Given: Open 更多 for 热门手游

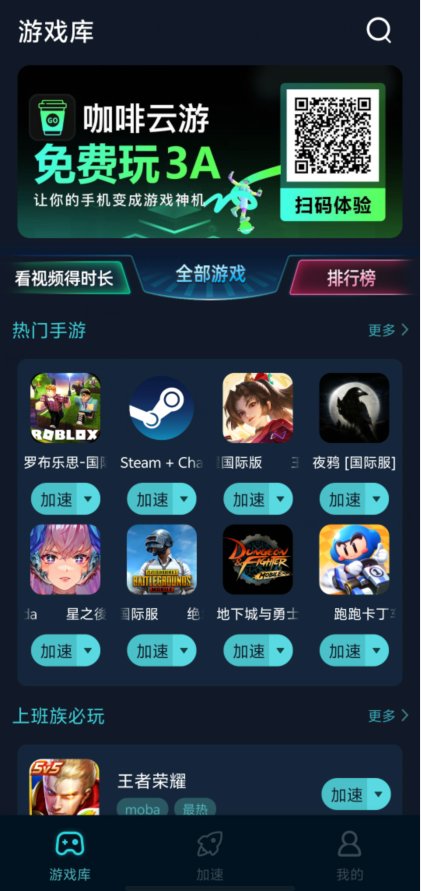Looking at the screenshot, I should pyautogui.click(x=388, y=330).
